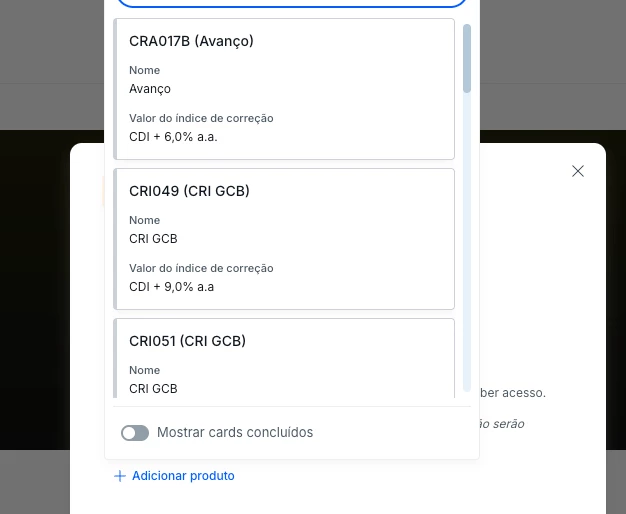Close the dialog with the X
Image resolution: width=626 pixels, height=514 pixels.
[577, 171]
